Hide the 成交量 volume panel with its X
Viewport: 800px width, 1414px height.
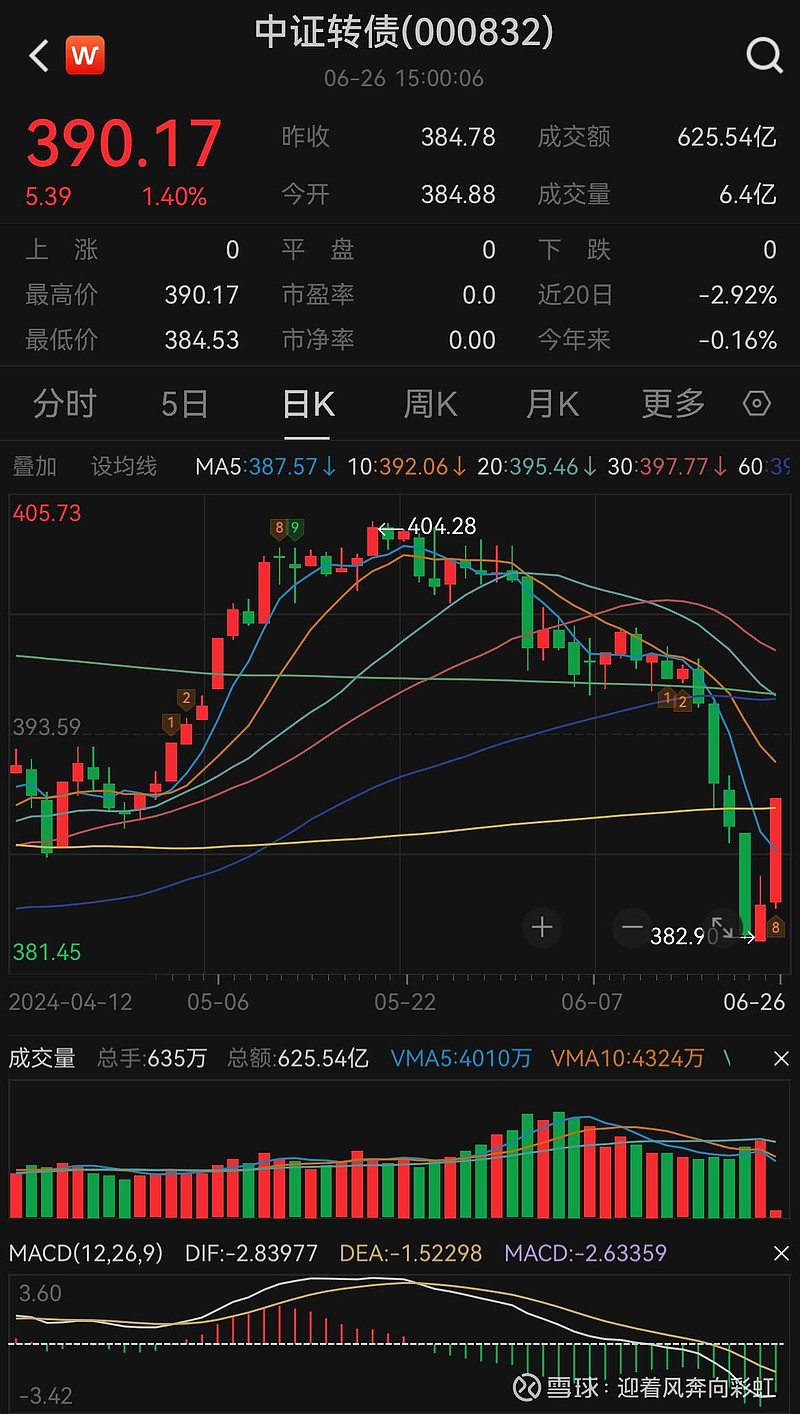point(782,1057)
